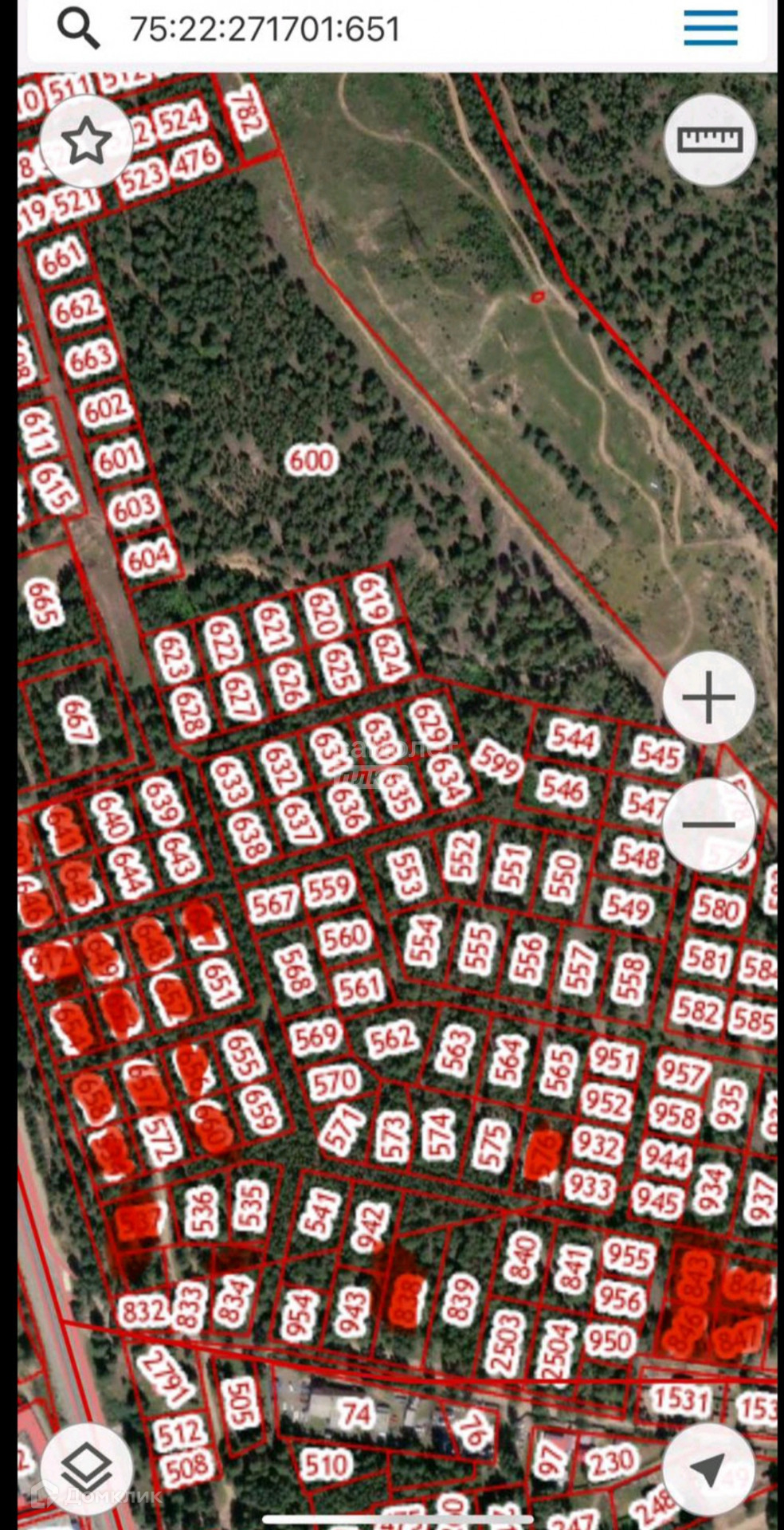The height and width of the screenshot is (1530, 784).
Task: Add this parcel to favorites
Action: (x=86, y=142)
